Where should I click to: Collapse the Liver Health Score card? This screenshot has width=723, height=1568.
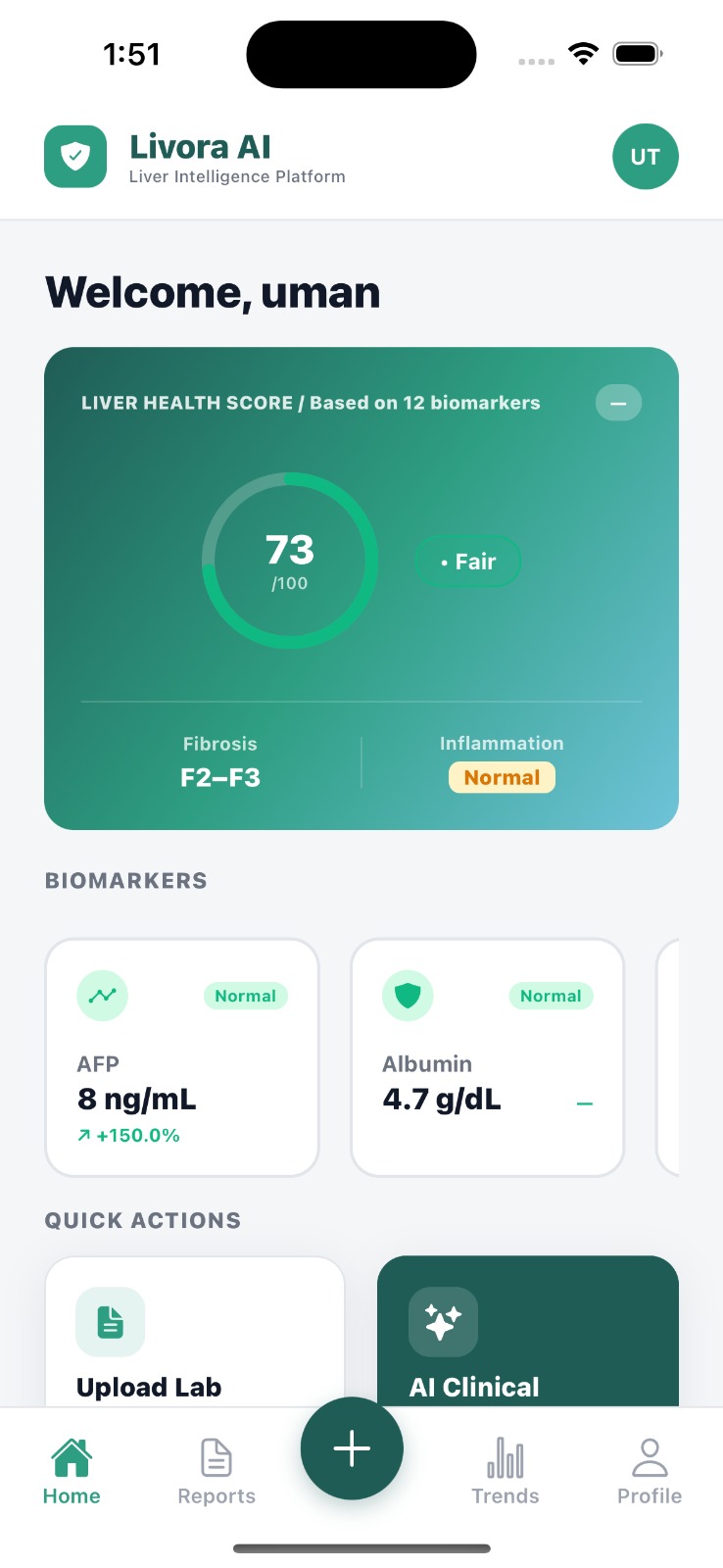[x=618, y=403]
